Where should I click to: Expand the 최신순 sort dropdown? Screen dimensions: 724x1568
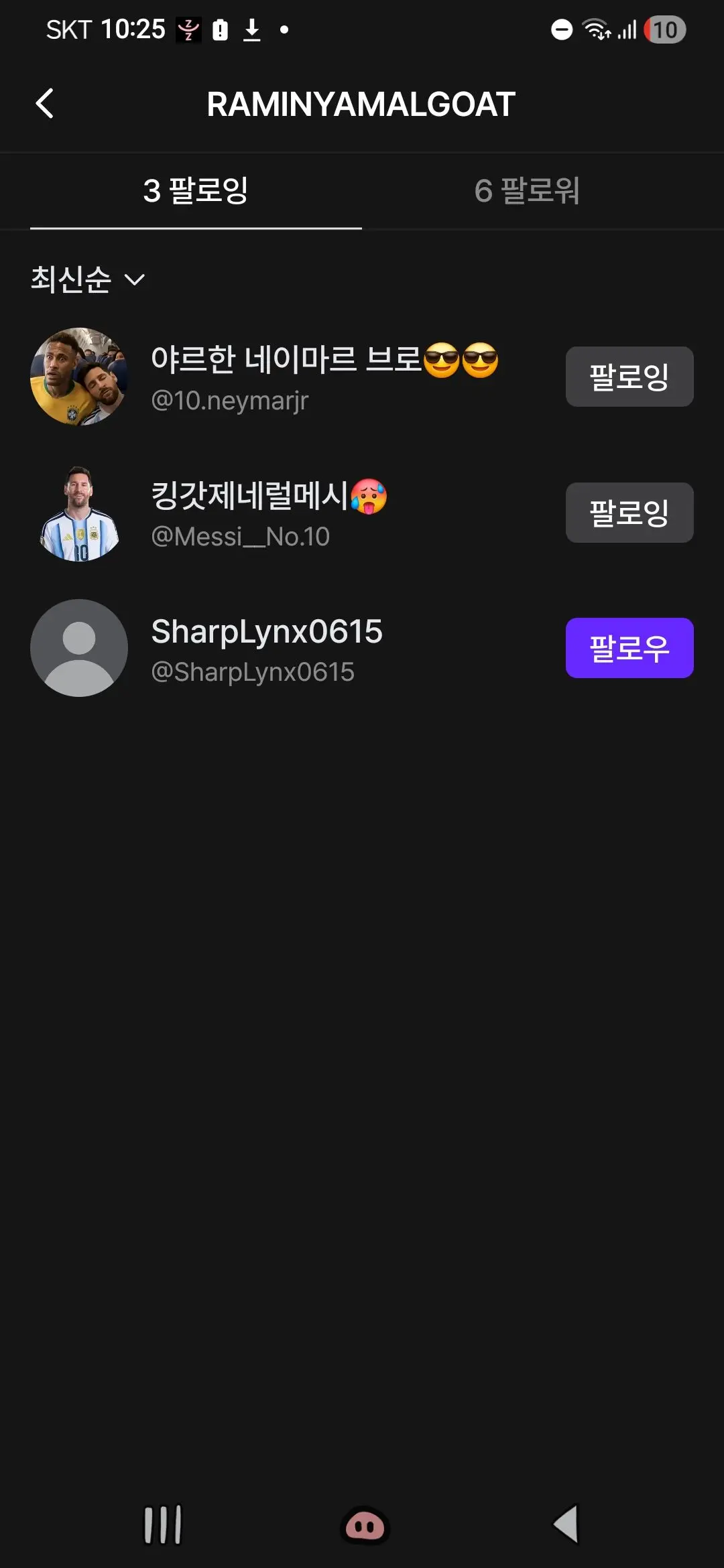coord(88,279)
